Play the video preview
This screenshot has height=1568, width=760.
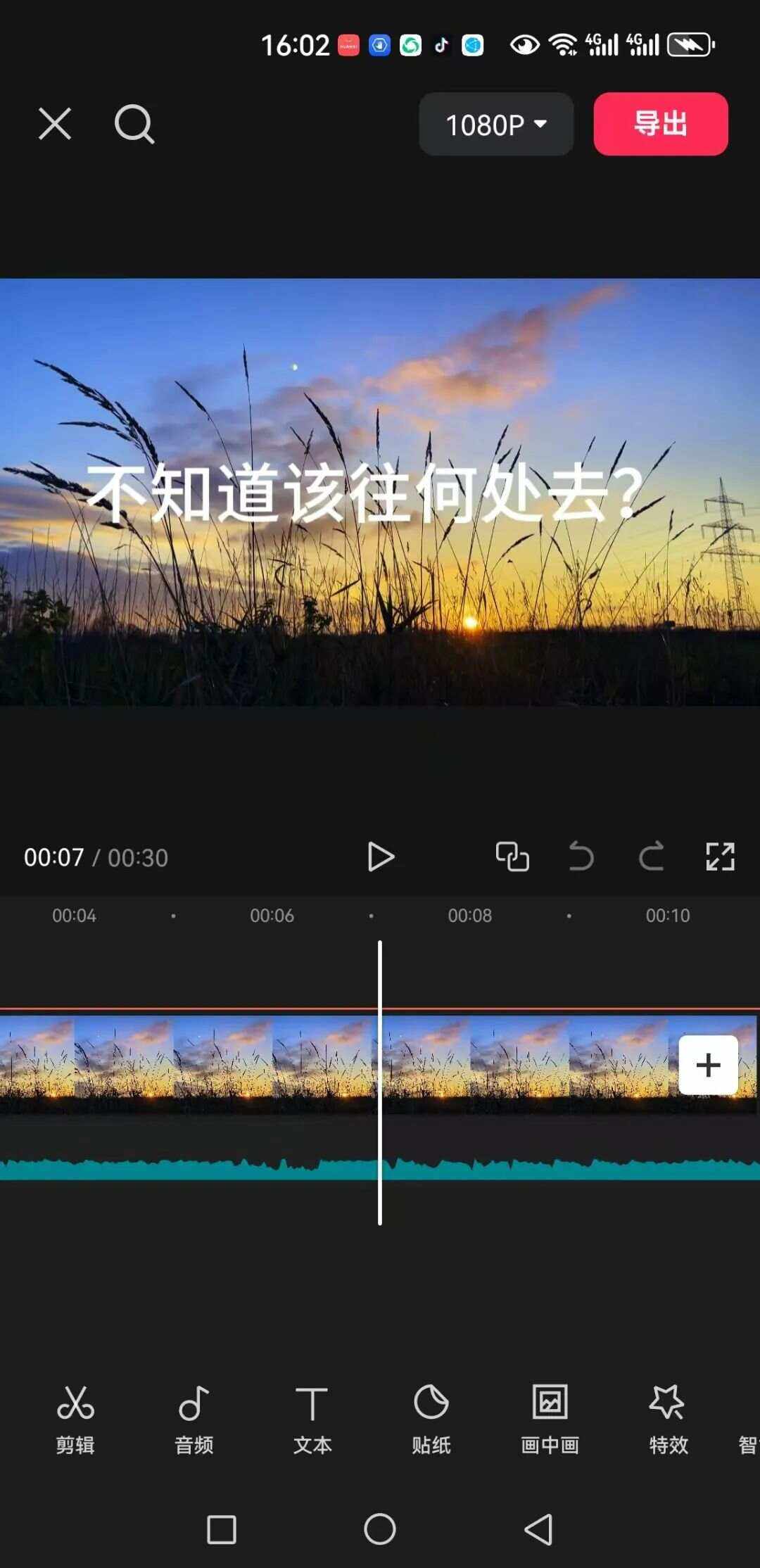click(381, 857)
